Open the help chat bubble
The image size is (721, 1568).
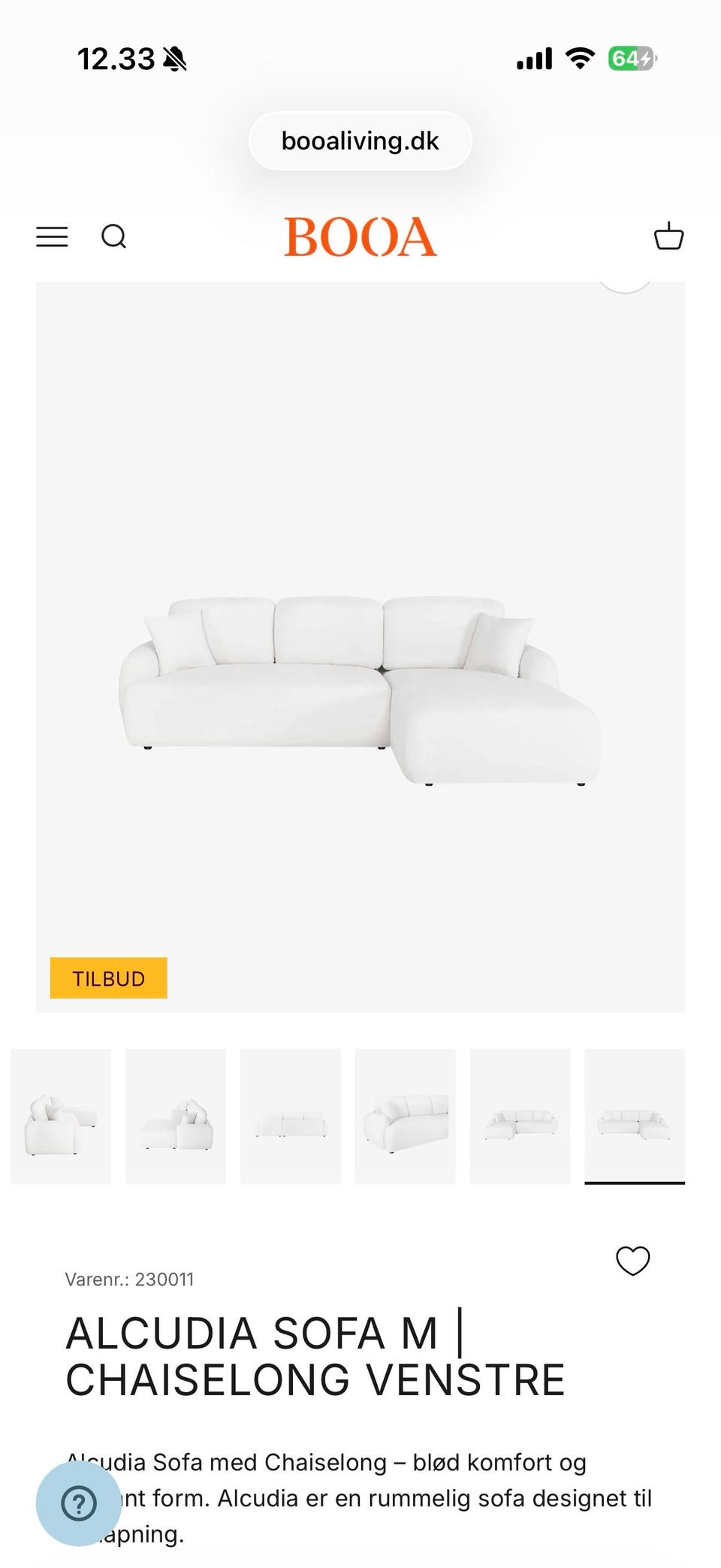(x=79, y=1503)
